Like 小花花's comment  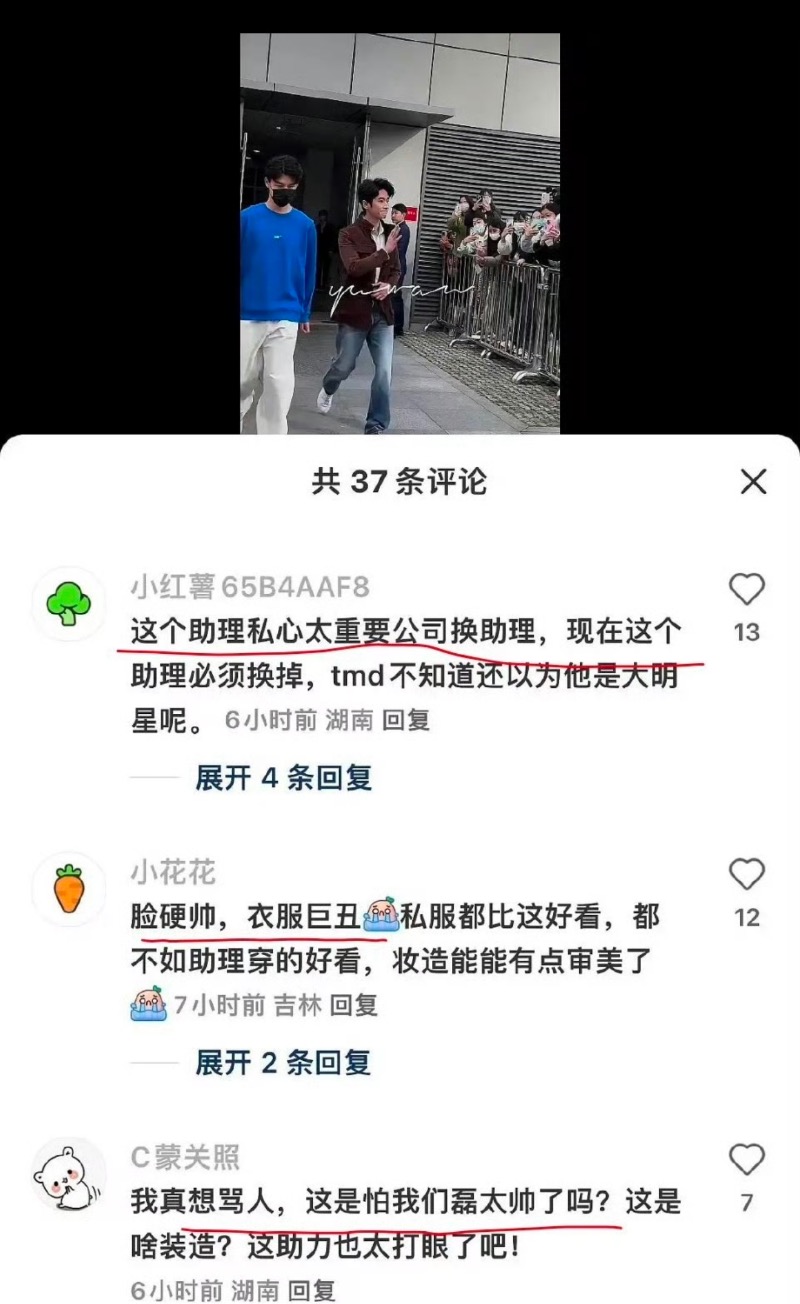pos(746,875)
